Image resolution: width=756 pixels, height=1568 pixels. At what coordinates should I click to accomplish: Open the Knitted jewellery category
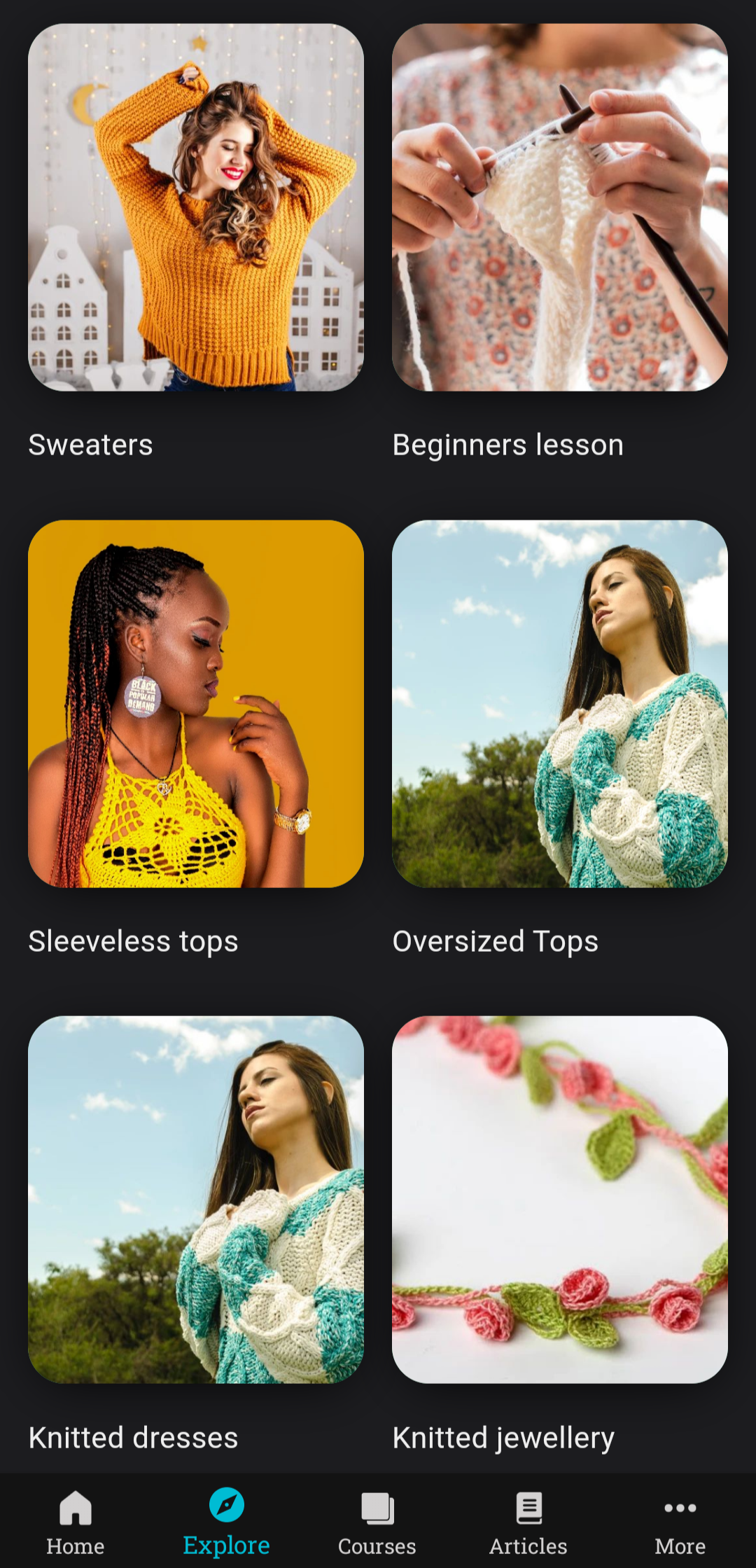click(x=503, y=1437)
